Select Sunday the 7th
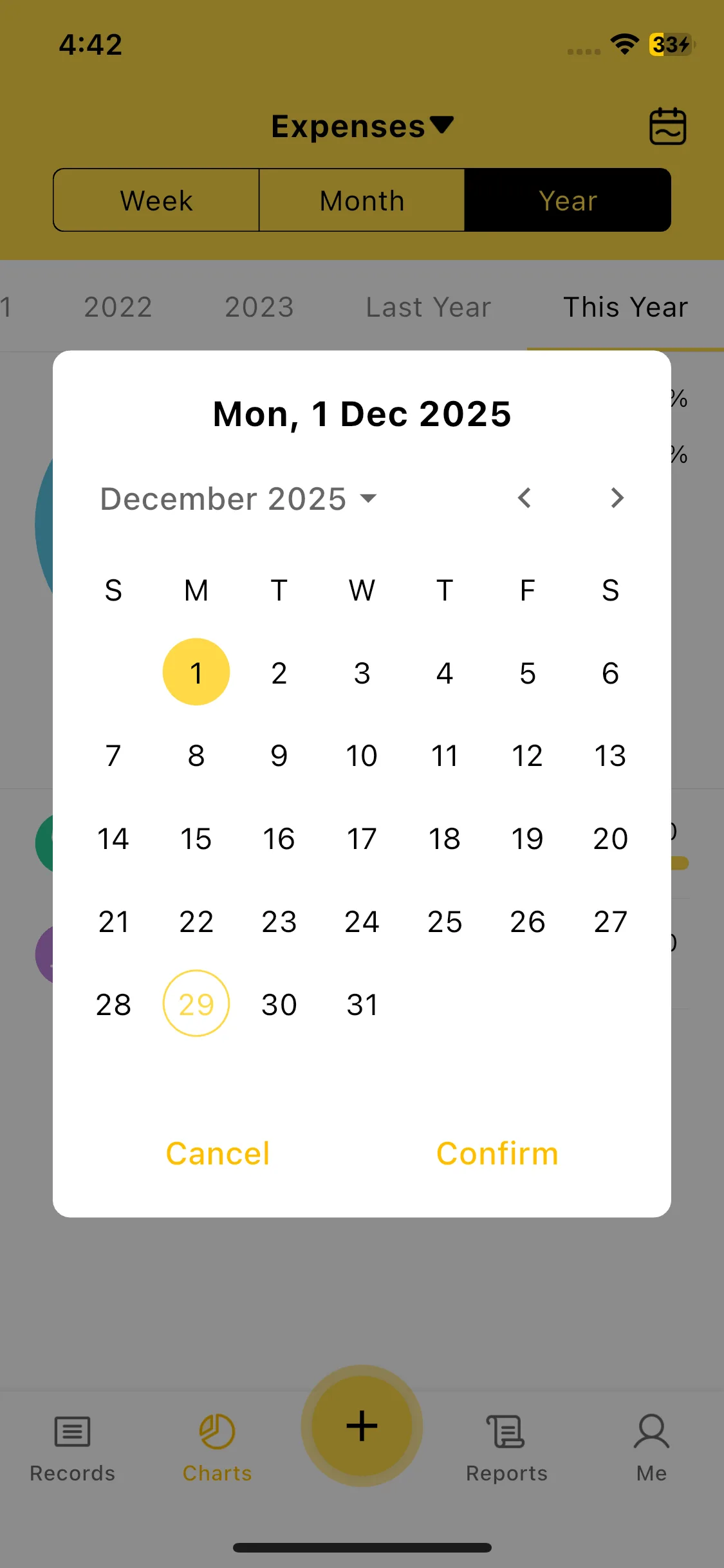 coord(113,756)
